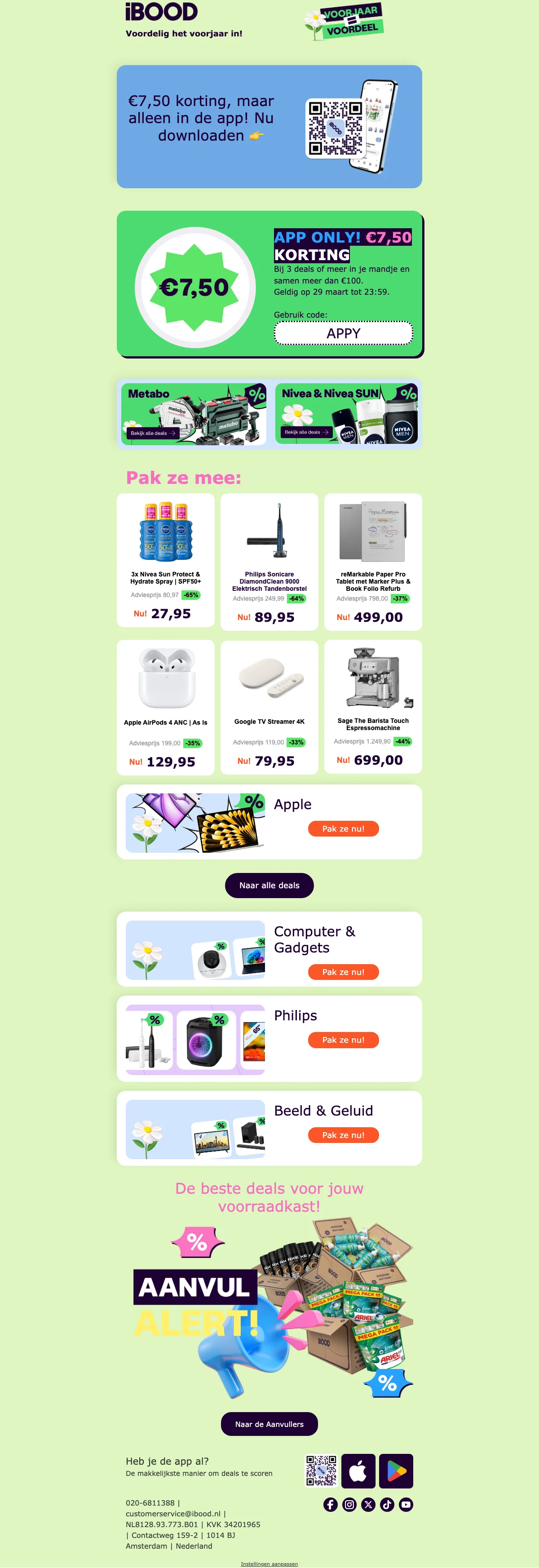539x1568 pixels.
Task: Open the Instellingen aanpassen link
Action: 269,1564
